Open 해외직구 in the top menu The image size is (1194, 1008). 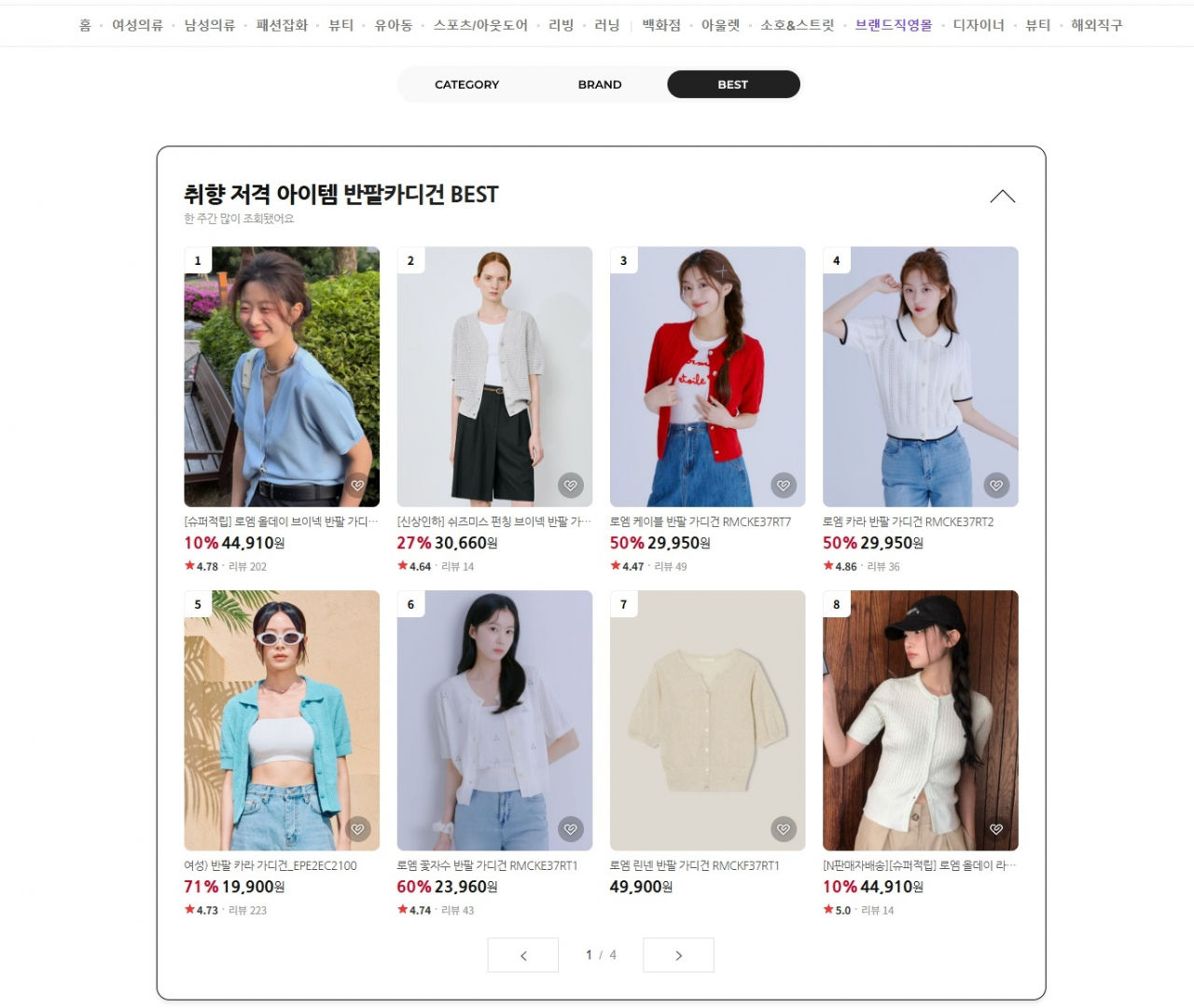coord(1096,25)
